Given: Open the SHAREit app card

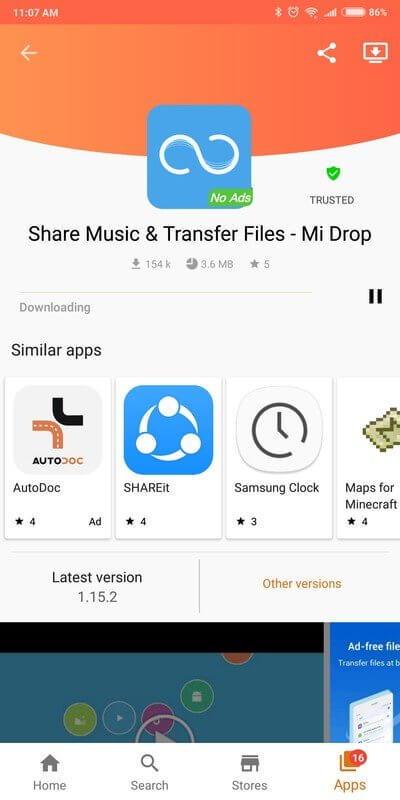Looking at the screenshot, I should 168,458.
